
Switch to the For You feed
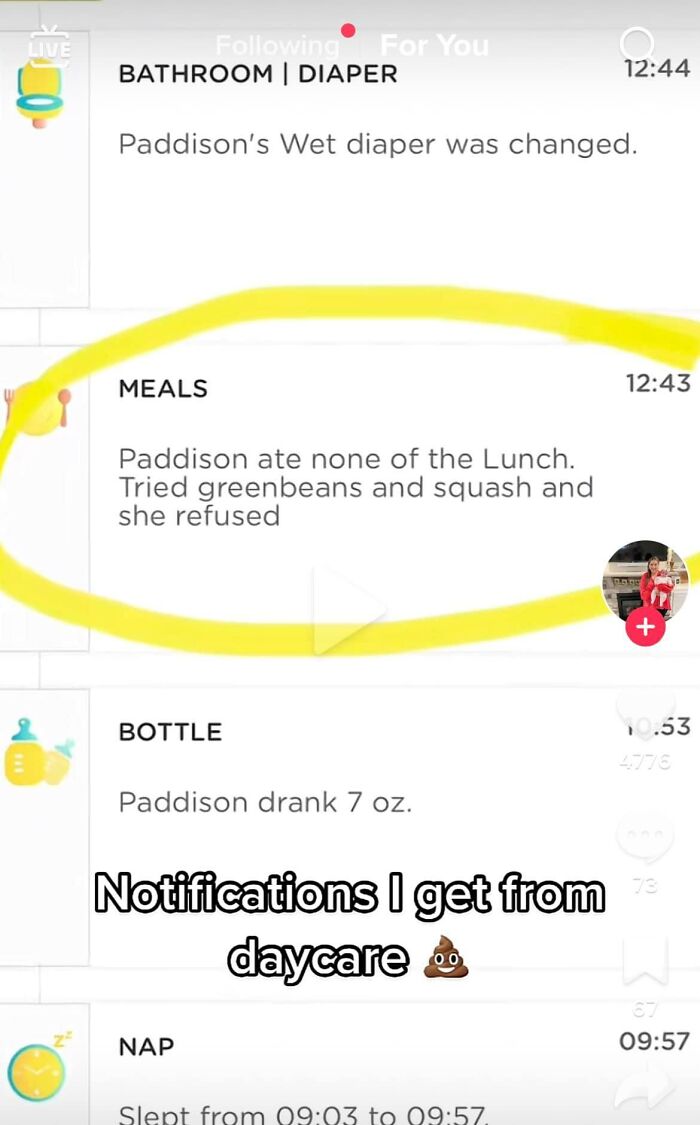(435, 45)
